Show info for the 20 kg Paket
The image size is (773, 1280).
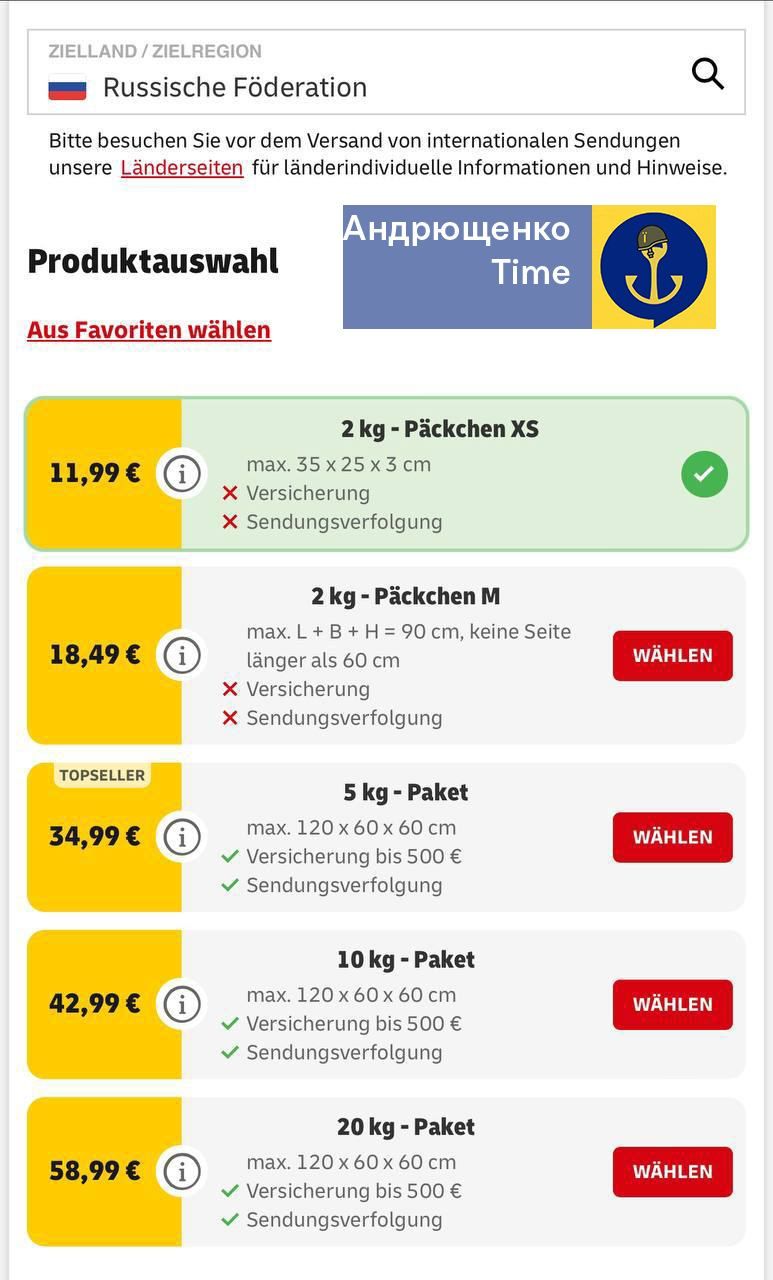tap(182, 1171)
